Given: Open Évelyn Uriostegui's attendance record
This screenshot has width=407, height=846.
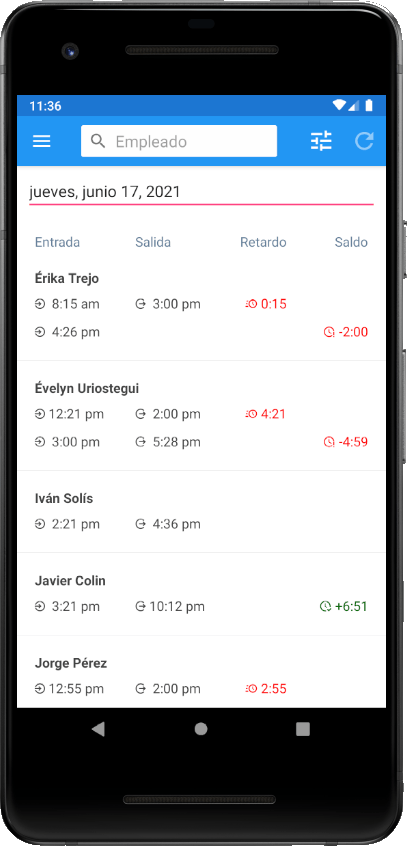Looking at the screenshot, I should pyautogui.click(x=201, y=415).
